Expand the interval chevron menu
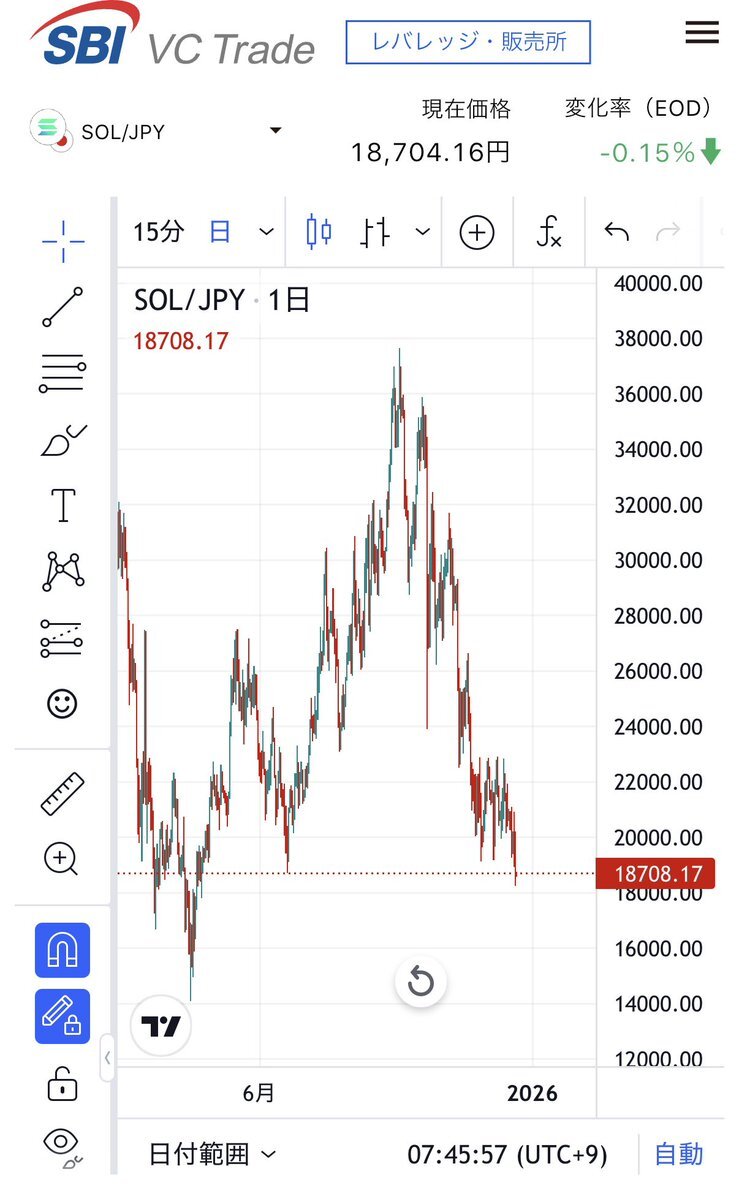This screenshot has height=1199, width=739. (x=266, y=232)
